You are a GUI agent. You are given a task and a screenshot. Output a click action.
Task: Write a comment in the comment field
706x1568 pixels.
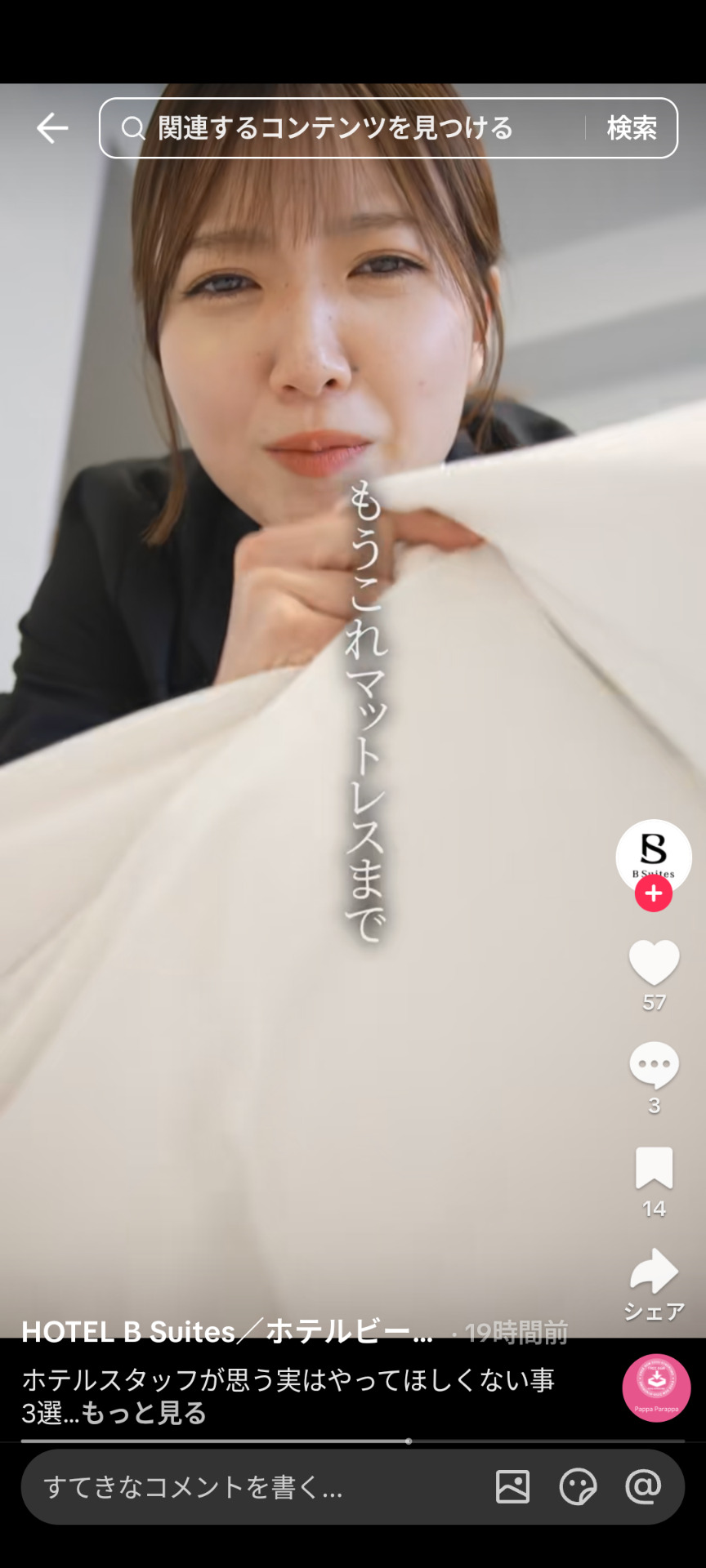pos(245,1487)
